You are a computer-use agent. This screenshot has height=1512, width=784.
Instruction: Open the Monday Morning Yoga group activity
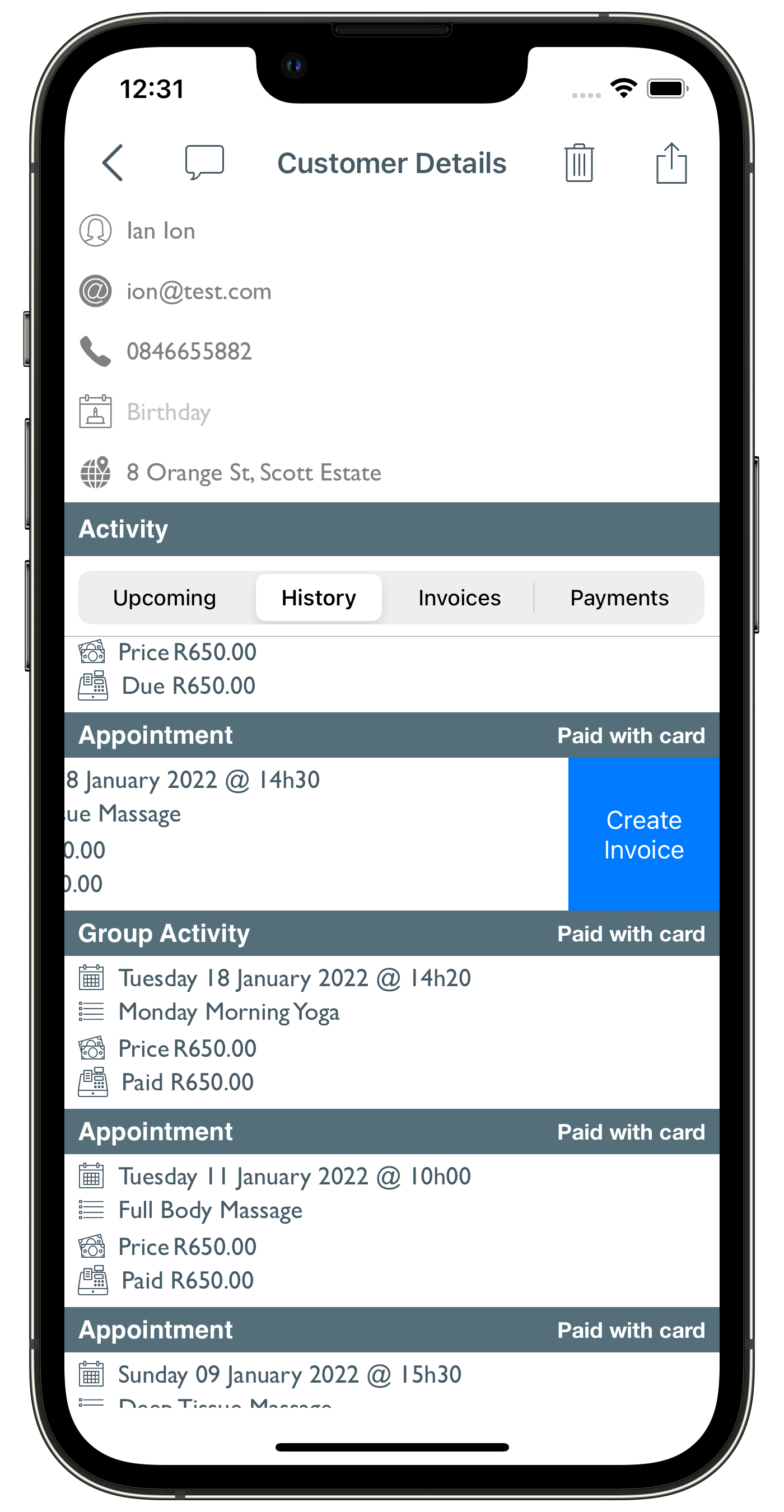click(229, 1012)
